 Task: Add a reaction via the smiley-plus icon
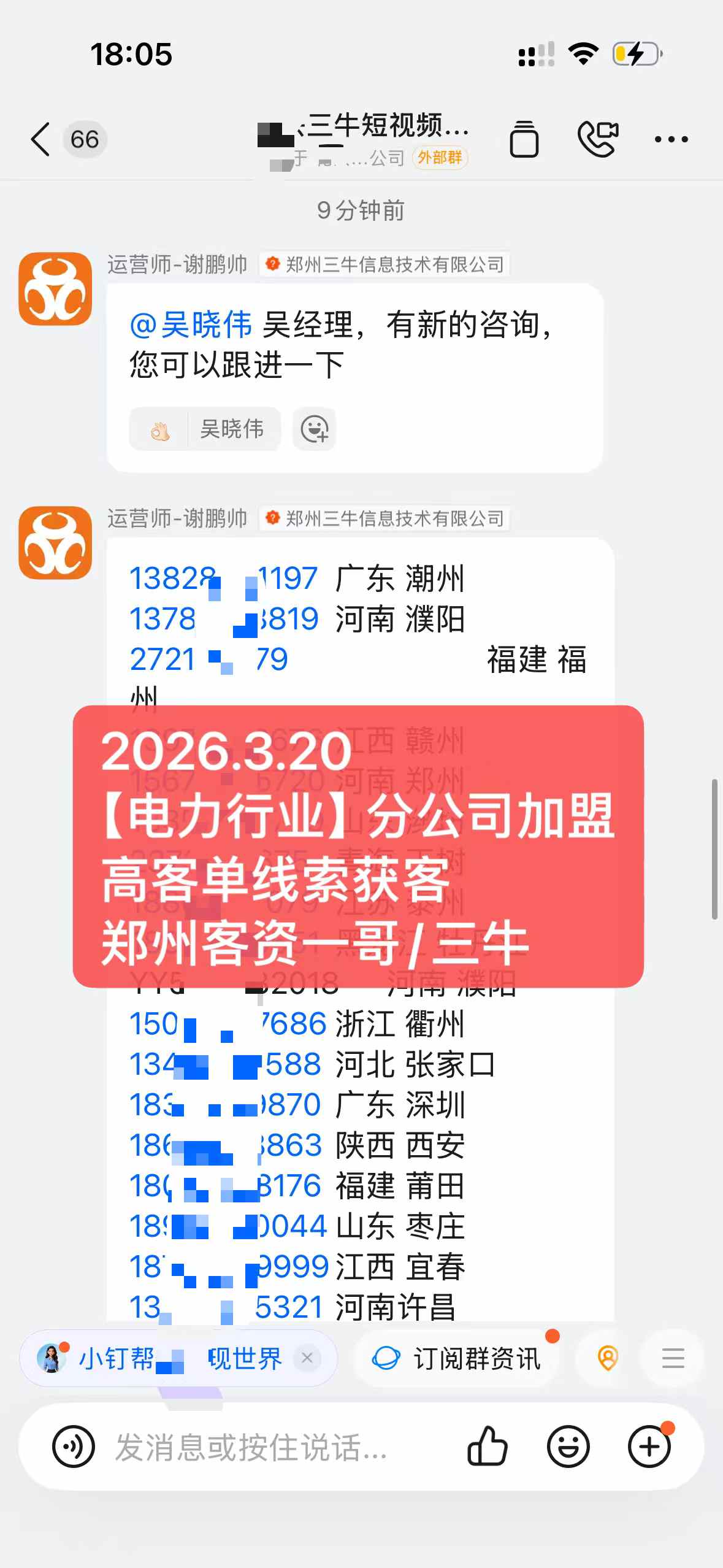tap(315, 429)
